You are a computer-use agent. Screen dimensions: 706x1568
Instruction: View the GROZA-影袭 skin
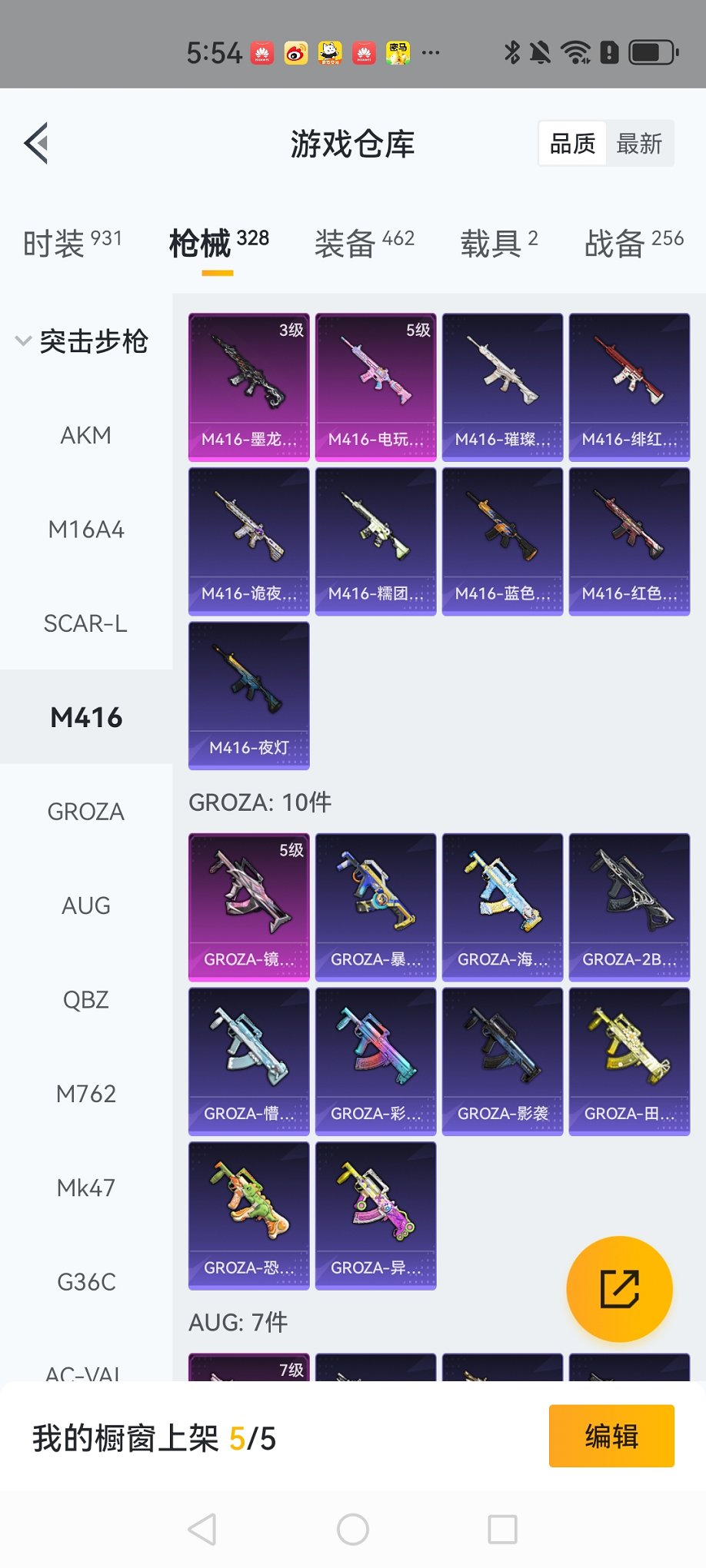[x=503, y=1061]
